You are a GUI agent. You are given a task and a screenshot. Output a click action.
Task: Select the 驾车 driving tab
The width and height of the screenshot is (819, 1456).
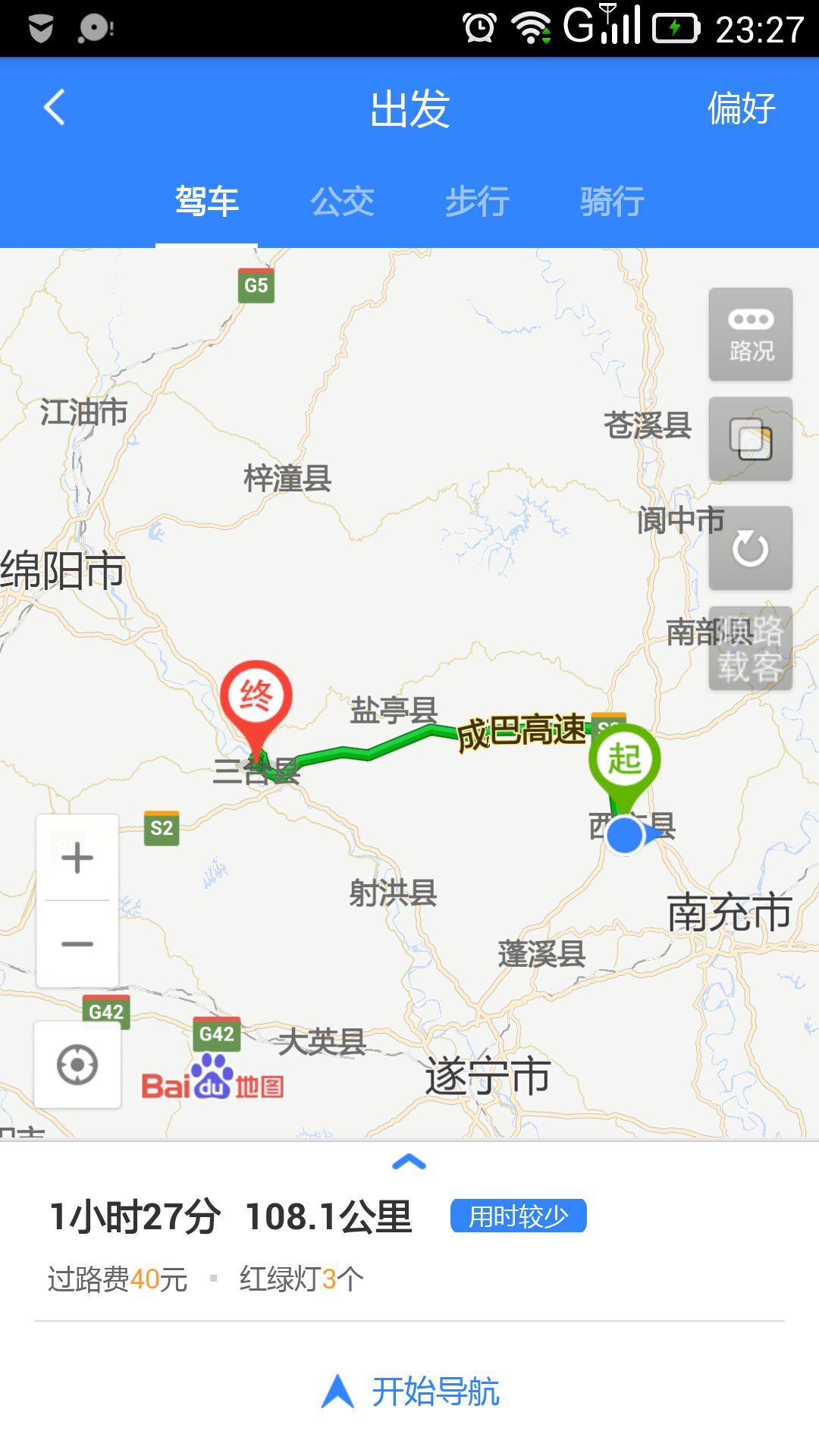coord(206,202)
